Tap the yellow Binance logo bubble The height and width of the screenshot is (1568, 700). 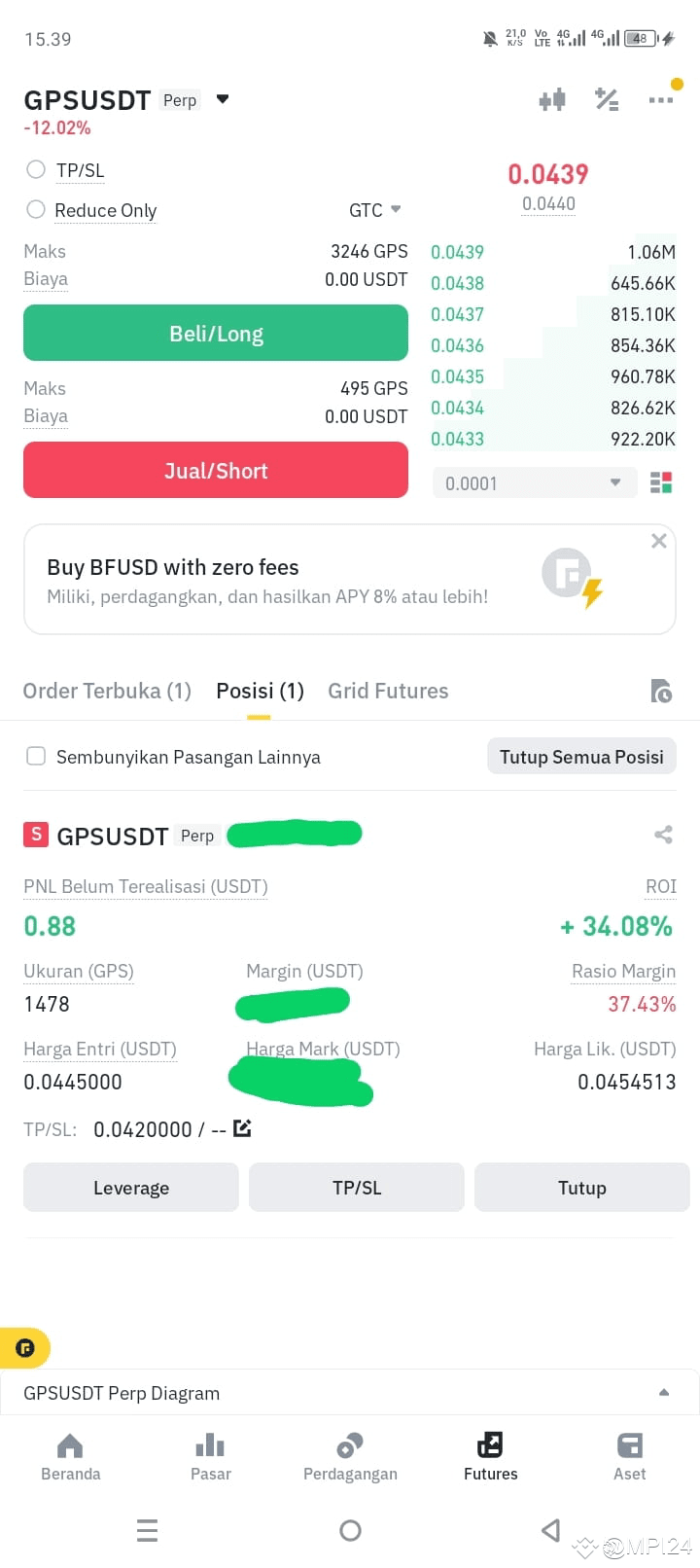25,1348
